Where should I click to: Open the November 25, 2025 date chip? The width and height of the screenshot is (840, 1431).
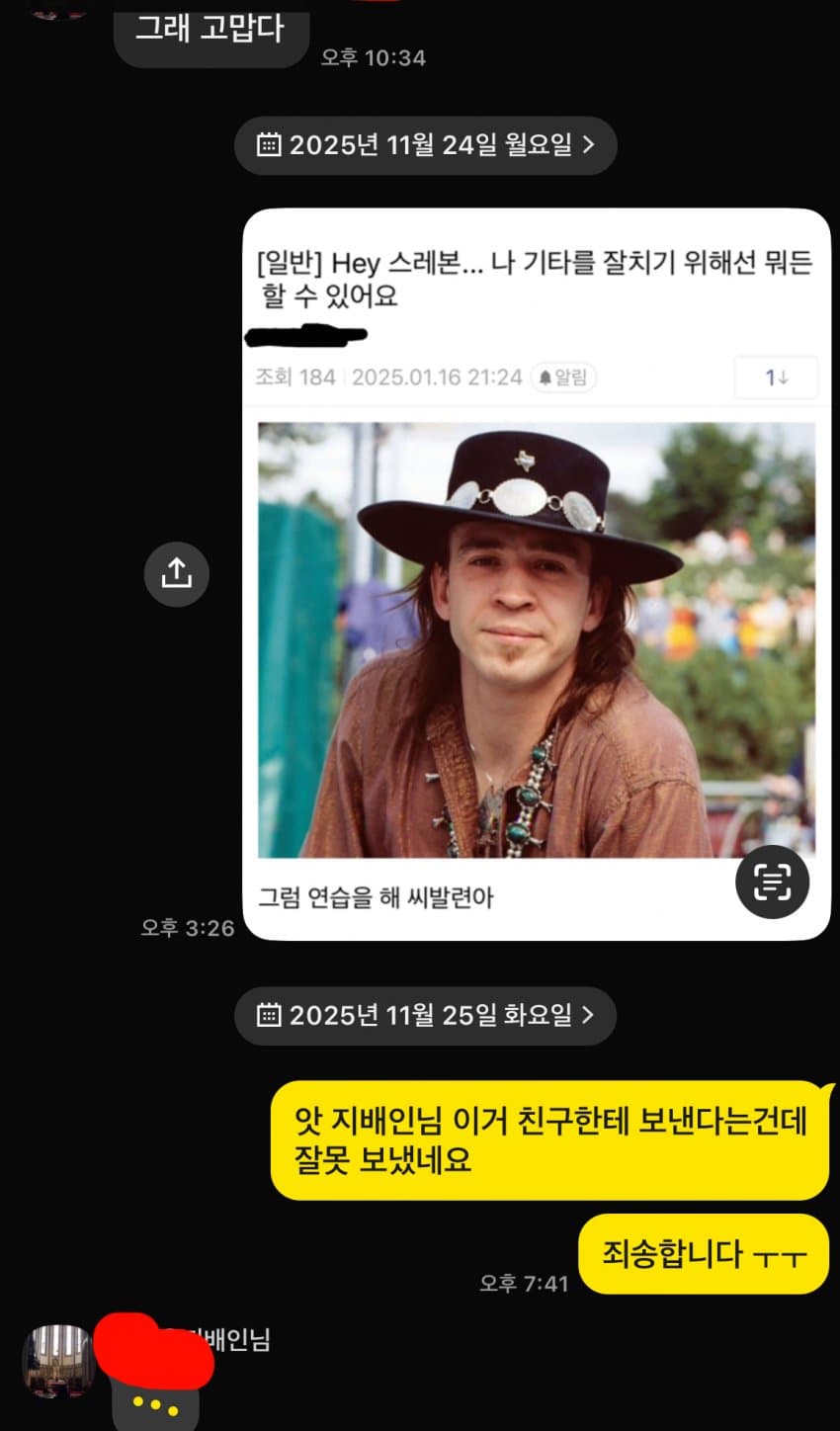point(426,1015)
